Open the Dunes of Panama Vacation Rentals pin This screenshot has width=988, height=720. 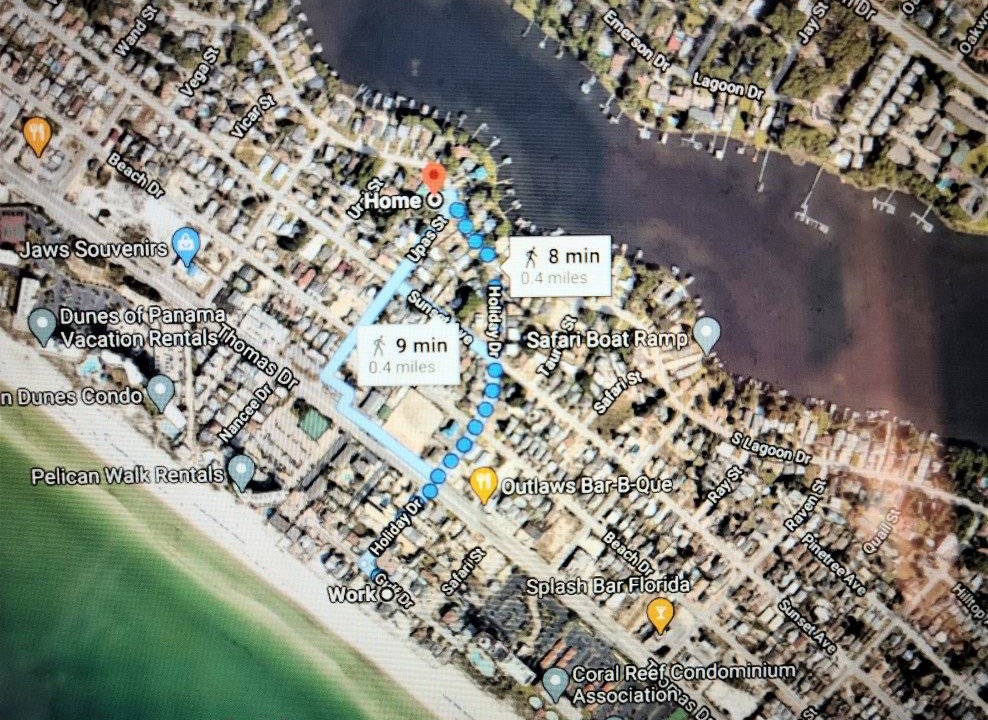click(42, 324)
